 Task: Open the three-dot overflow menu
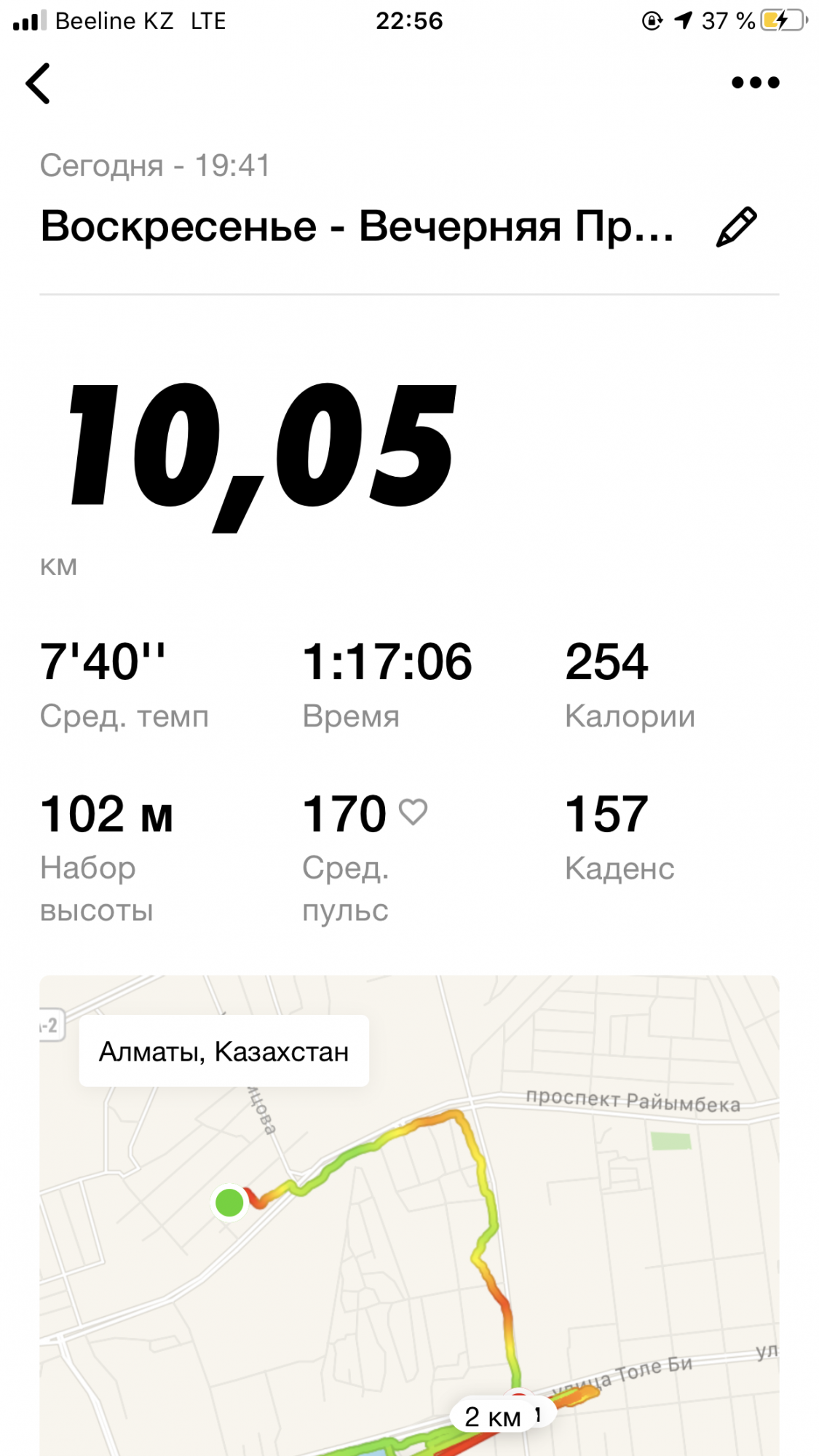755,83
